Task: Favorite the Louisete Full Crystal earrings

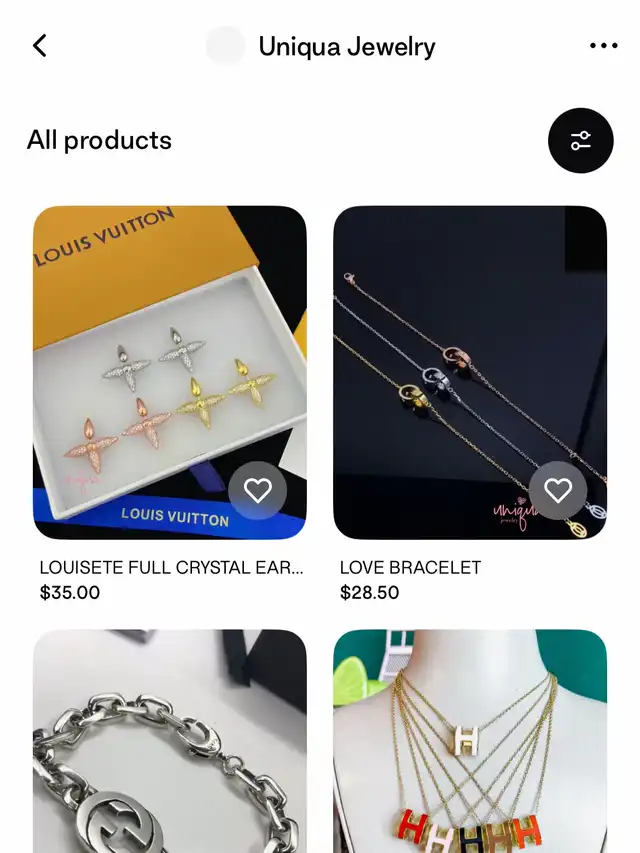Action: pyautogui.click(x=258, y=490)
